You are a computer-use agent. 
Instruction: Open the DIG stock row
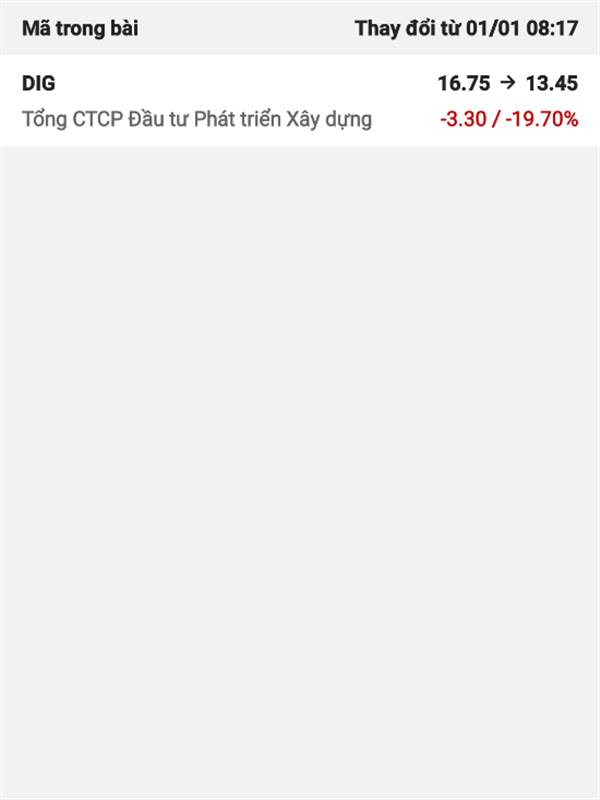pyautogui.click(x=299, y=101)
